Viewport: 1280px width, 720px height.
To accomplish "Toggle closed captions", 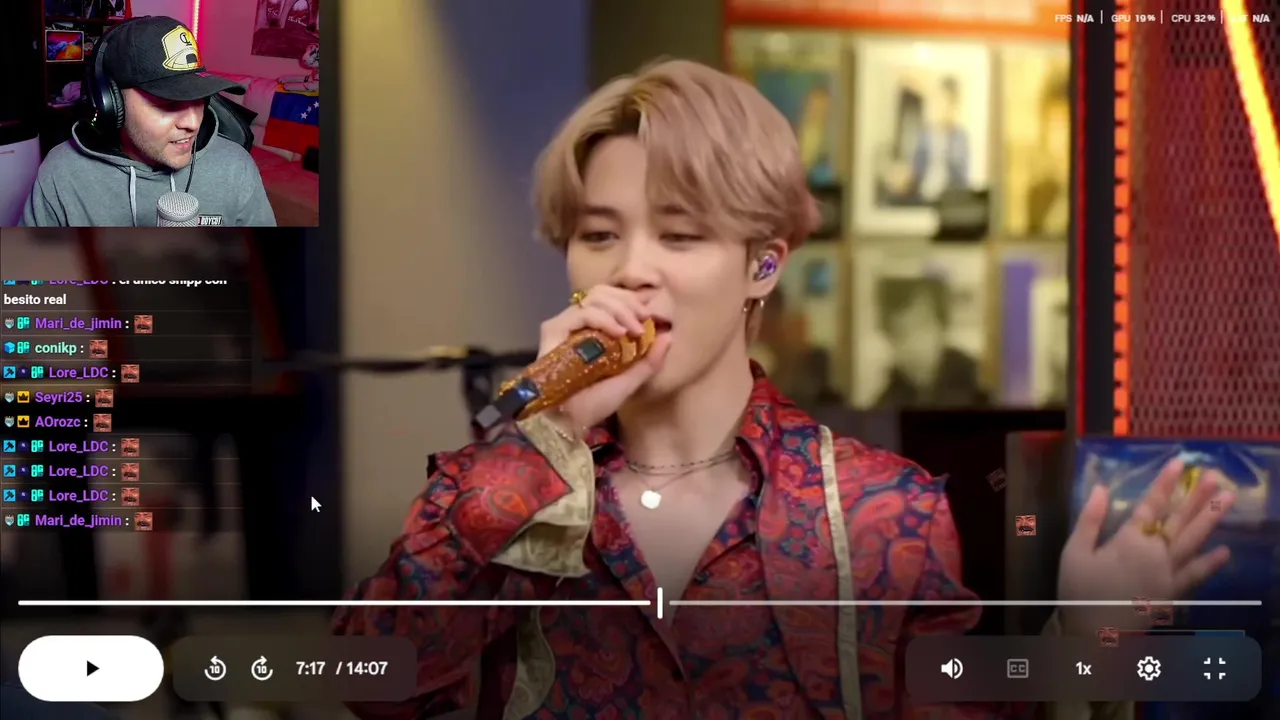I will tap(1018, 669).
